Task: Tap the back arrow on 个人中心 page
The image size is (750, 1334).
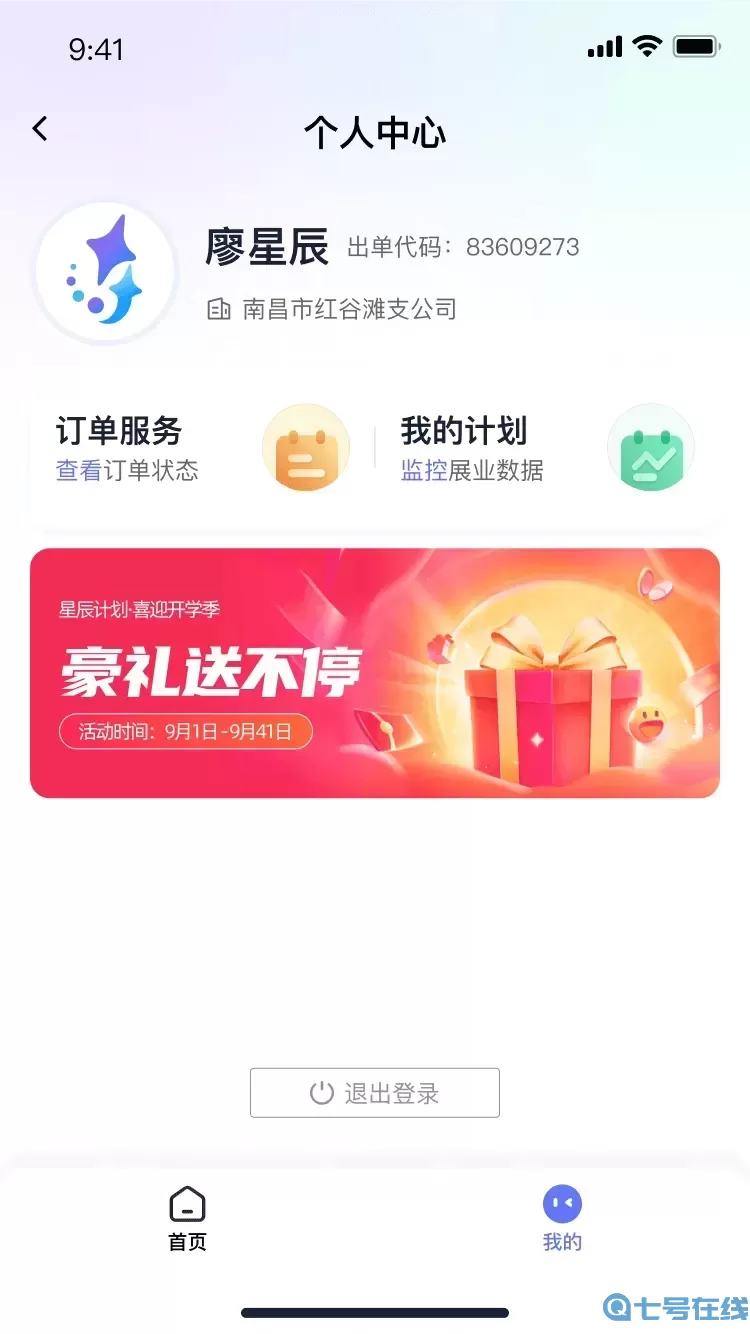Action: (x=39, y=128)
